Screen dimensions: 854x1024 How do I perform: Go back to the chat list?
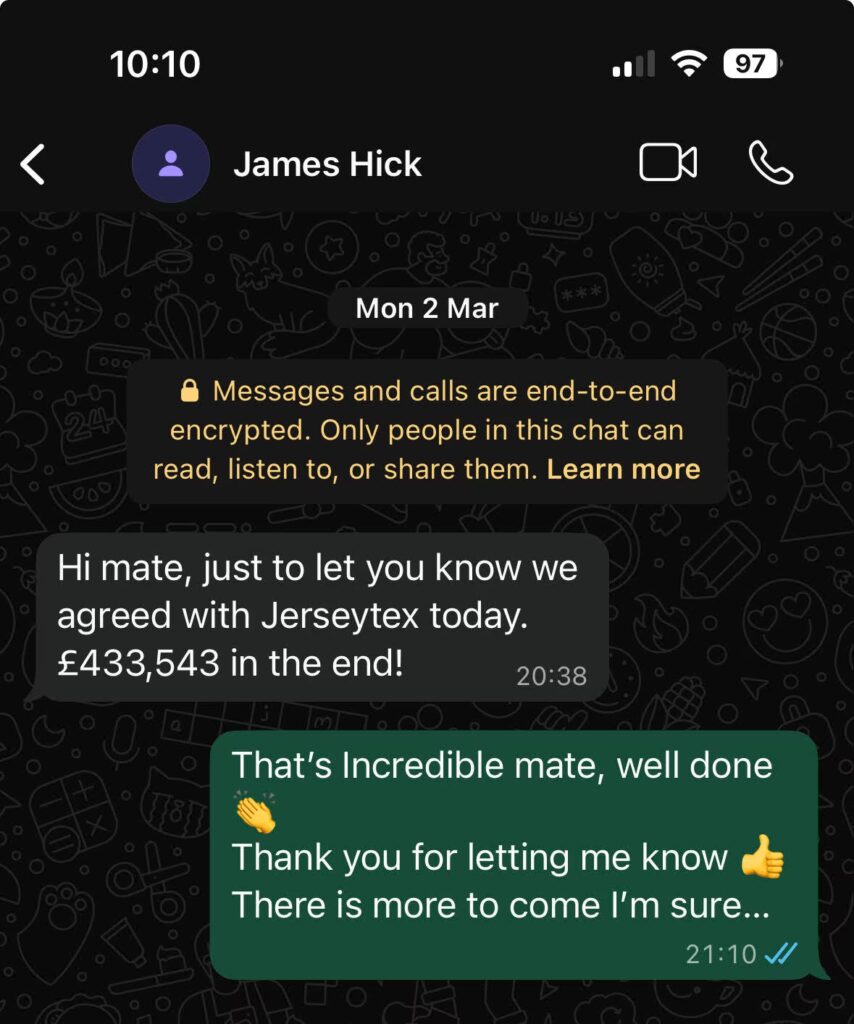pyautogui.click(x=34, y=164)
